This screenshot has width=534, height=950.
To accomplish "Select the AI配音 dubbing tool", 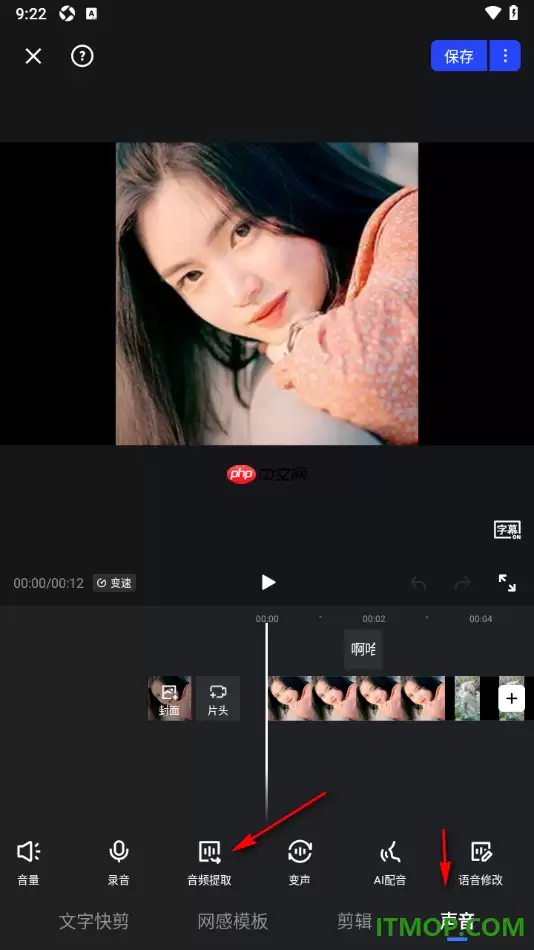I will pos(390,863).
